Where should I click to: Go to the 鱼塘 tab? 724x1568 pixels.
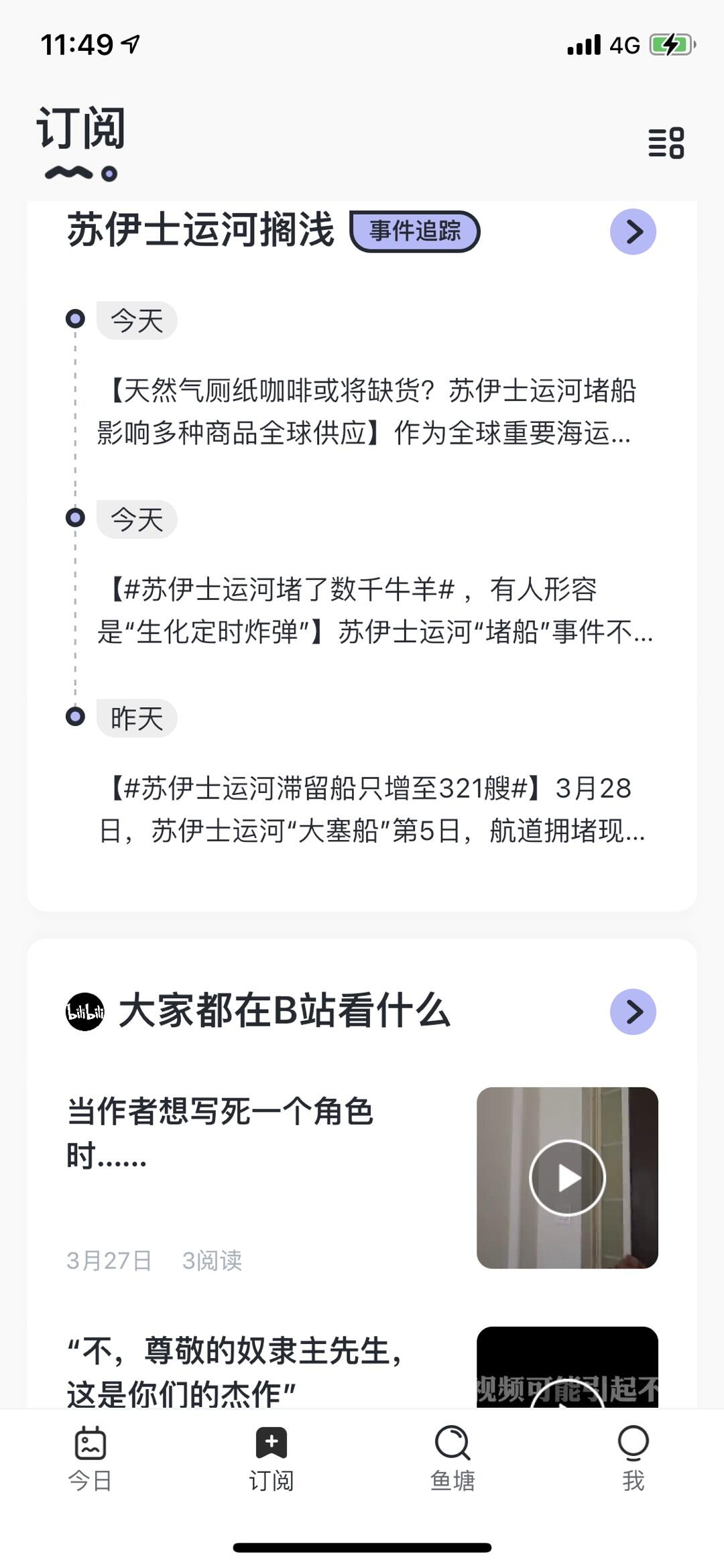coord(452,1460)
